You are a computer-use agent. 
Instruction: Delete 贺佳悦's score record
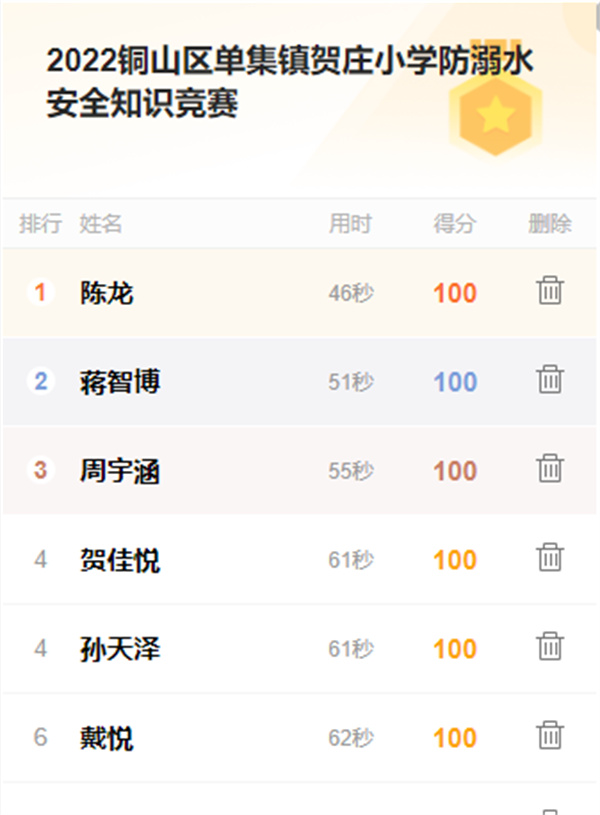pyautogui.click(x=550, y=558)
